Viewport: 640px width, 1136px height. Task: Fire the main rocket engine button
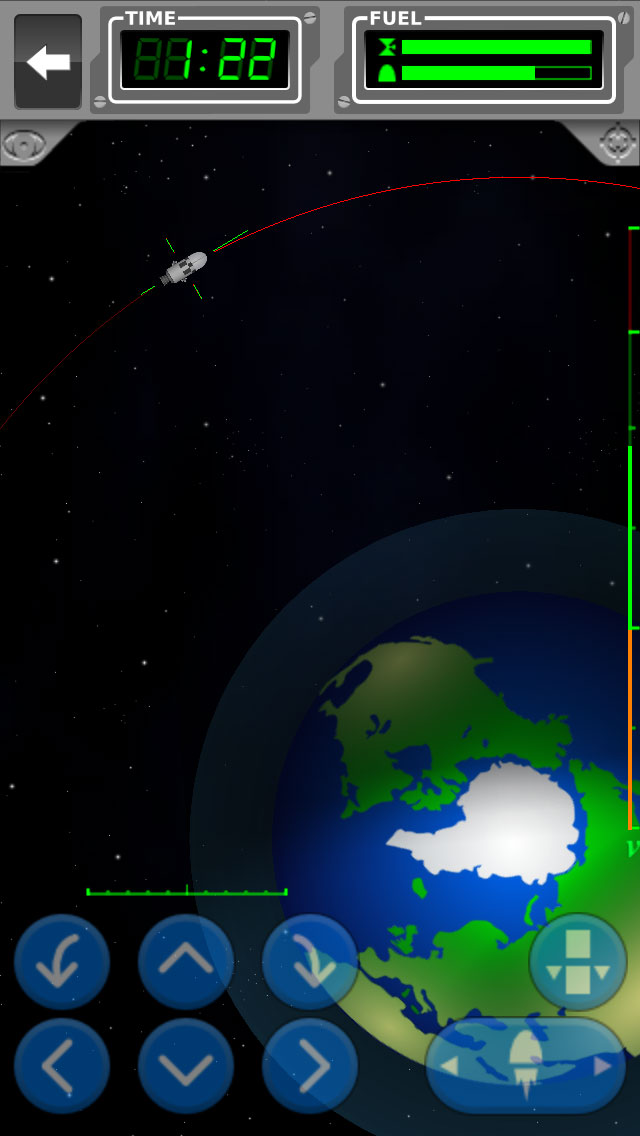click(x=525, y=1066)
